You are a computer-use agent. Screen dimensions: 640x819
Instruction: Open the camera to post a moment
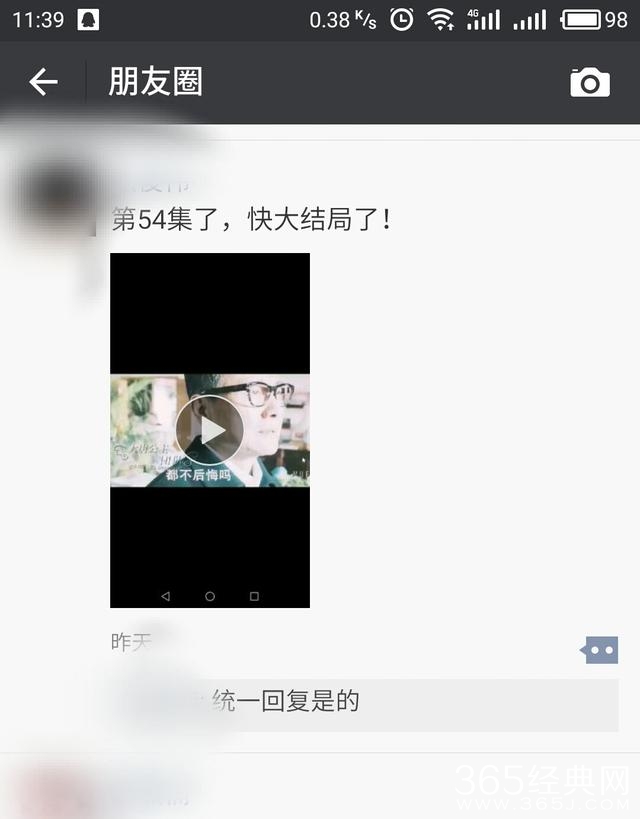(x=589, y=82)
